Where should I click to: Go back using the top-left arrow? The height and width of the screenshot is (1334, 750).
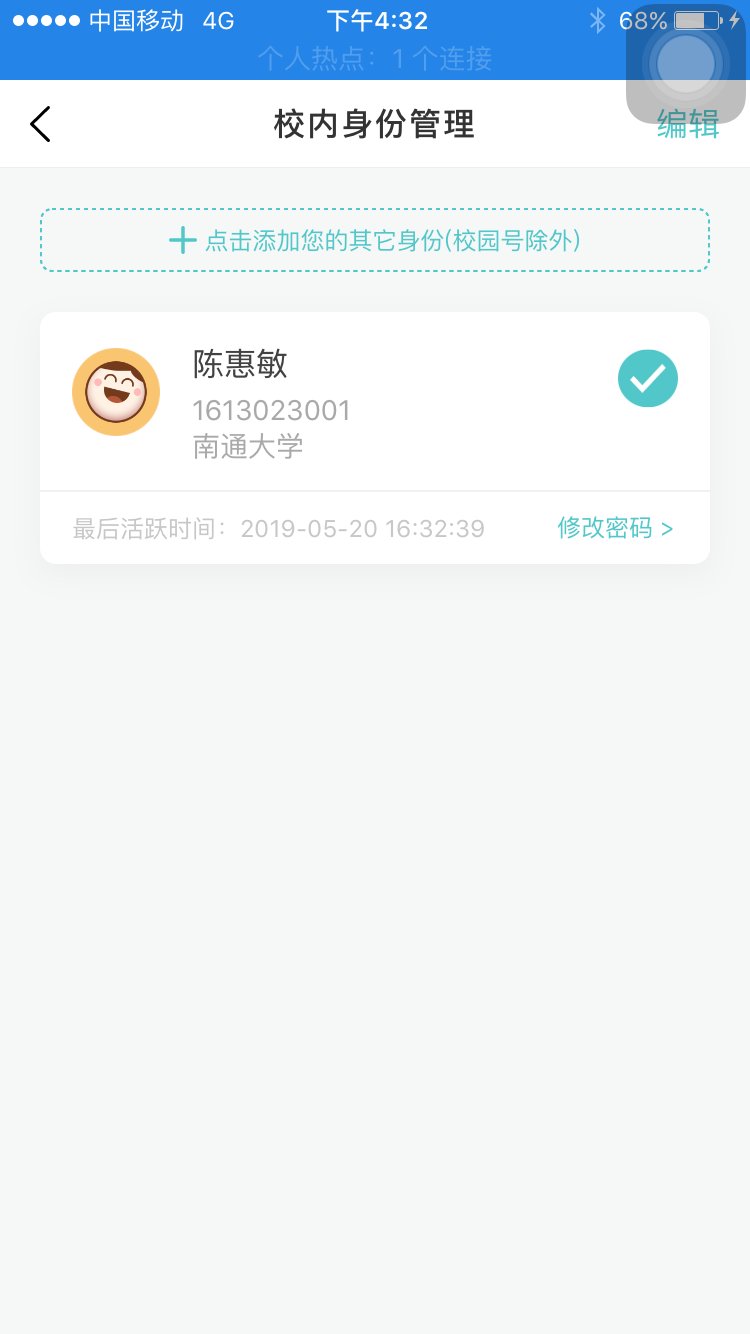40,124
